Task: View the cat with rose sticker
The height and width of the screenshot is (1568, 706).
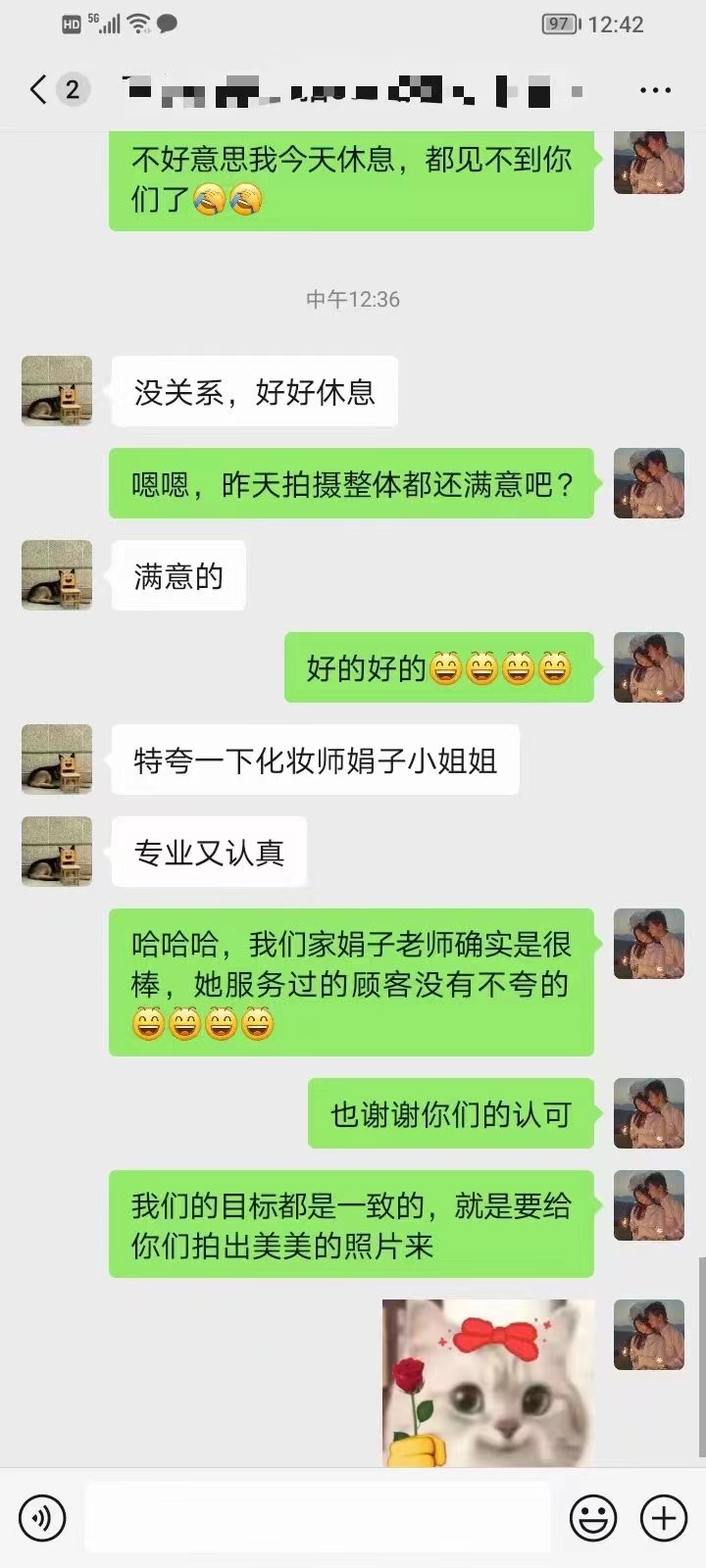Action: tap(488, 1383)
